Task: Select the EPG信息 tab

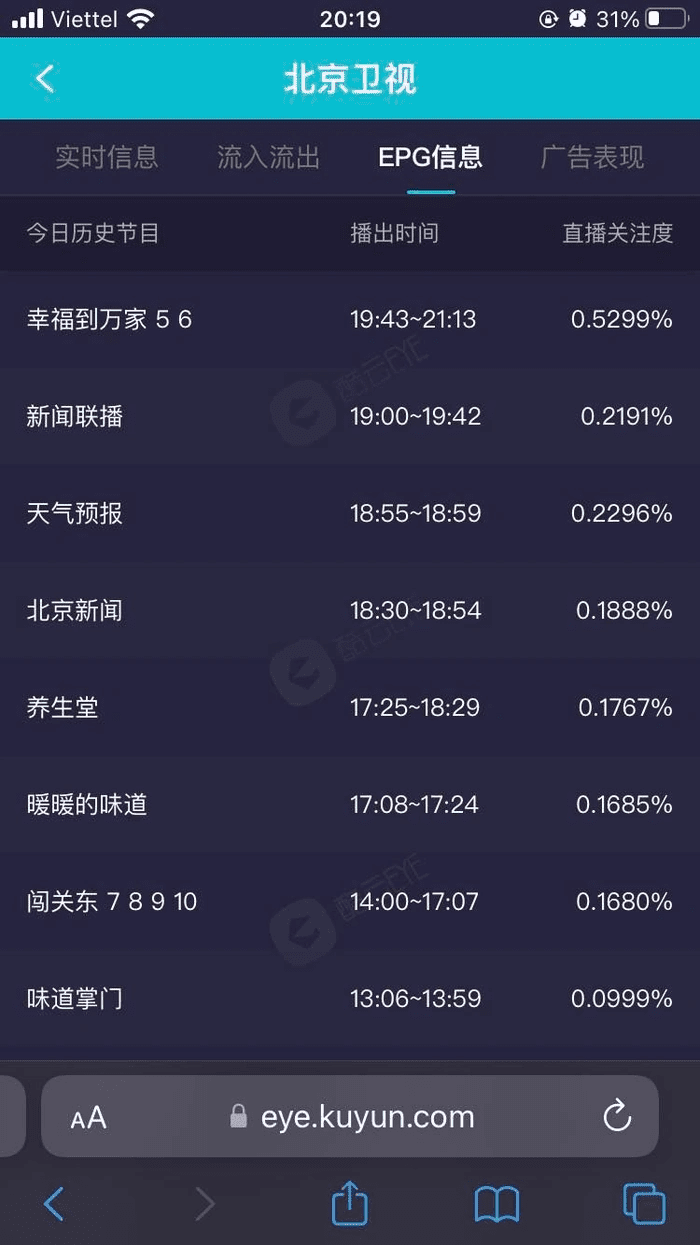Action: pos(430,157)
